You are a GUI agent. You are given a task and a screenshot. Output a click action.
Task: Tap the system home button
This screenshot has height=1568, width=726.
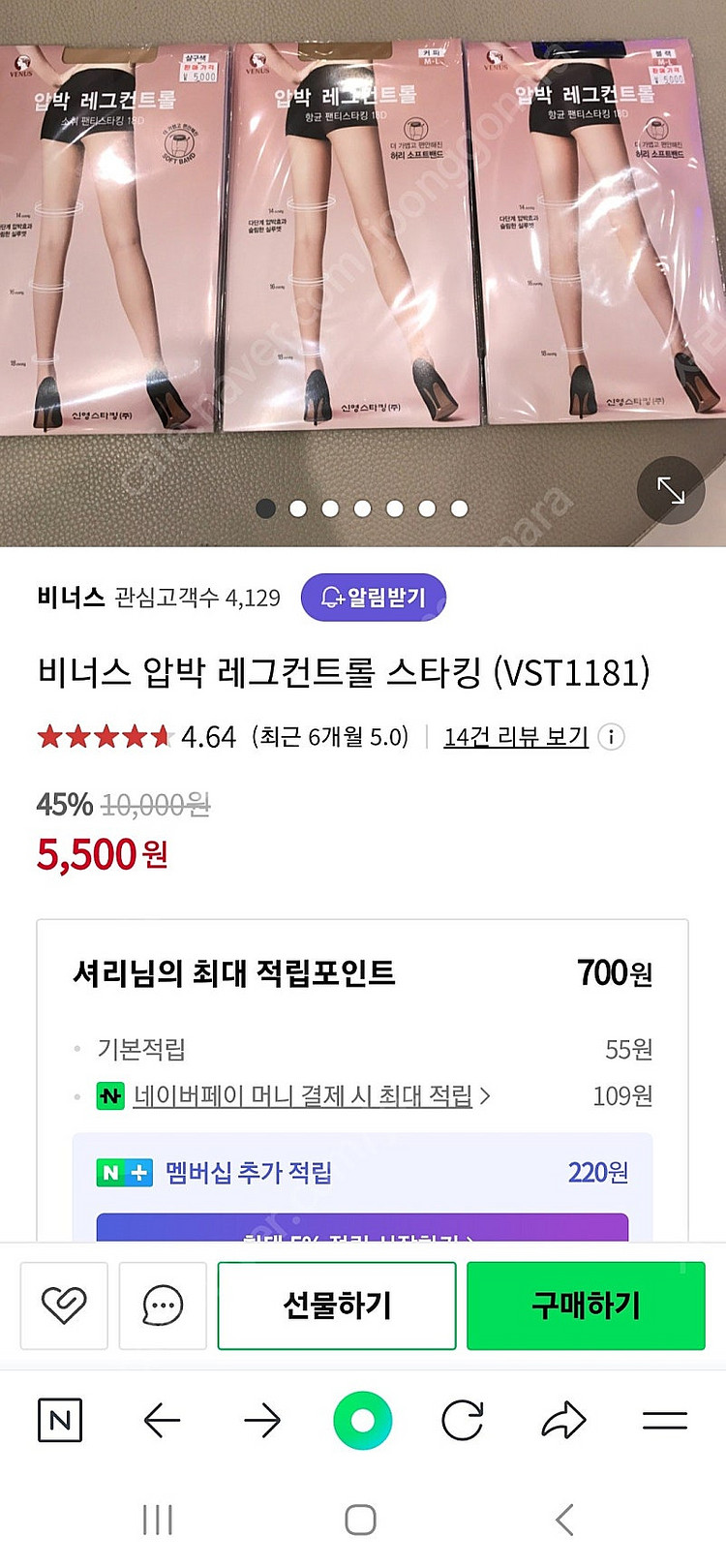361,1520
